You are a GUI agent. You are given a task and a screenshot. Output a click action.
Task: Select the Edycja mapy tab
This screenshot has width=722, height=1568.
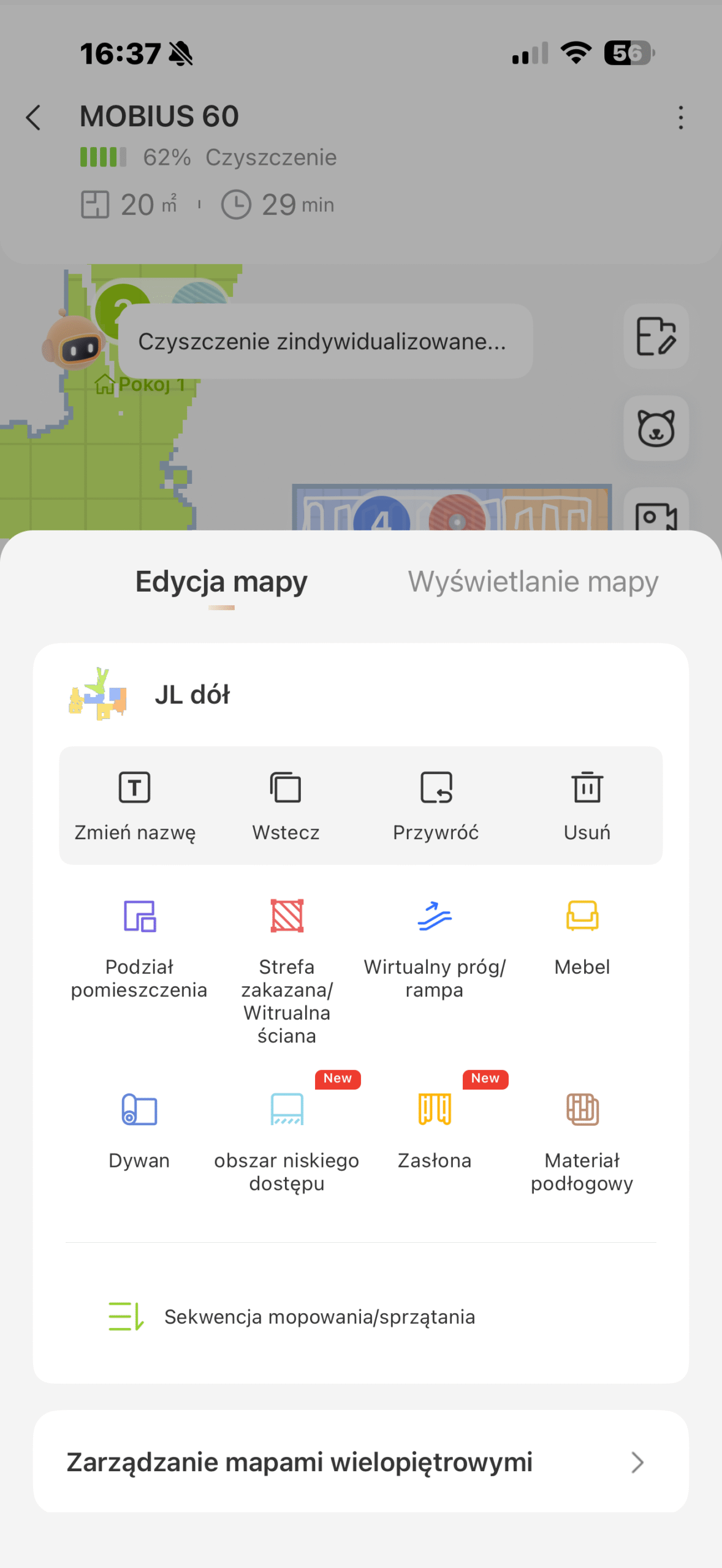point(221,582)
